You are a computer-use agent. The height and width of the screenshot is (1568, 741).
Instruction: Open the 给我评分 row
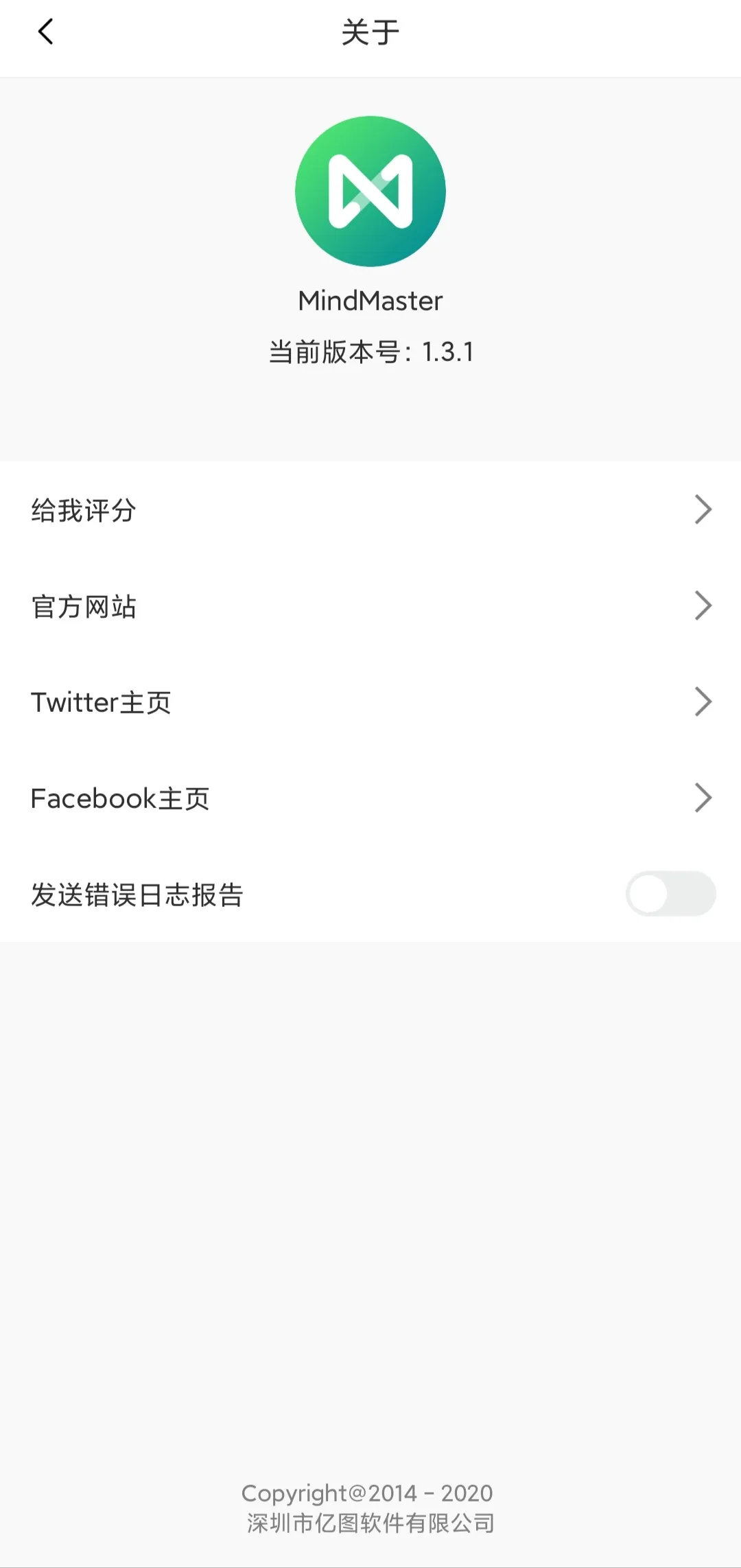point(370,510)
